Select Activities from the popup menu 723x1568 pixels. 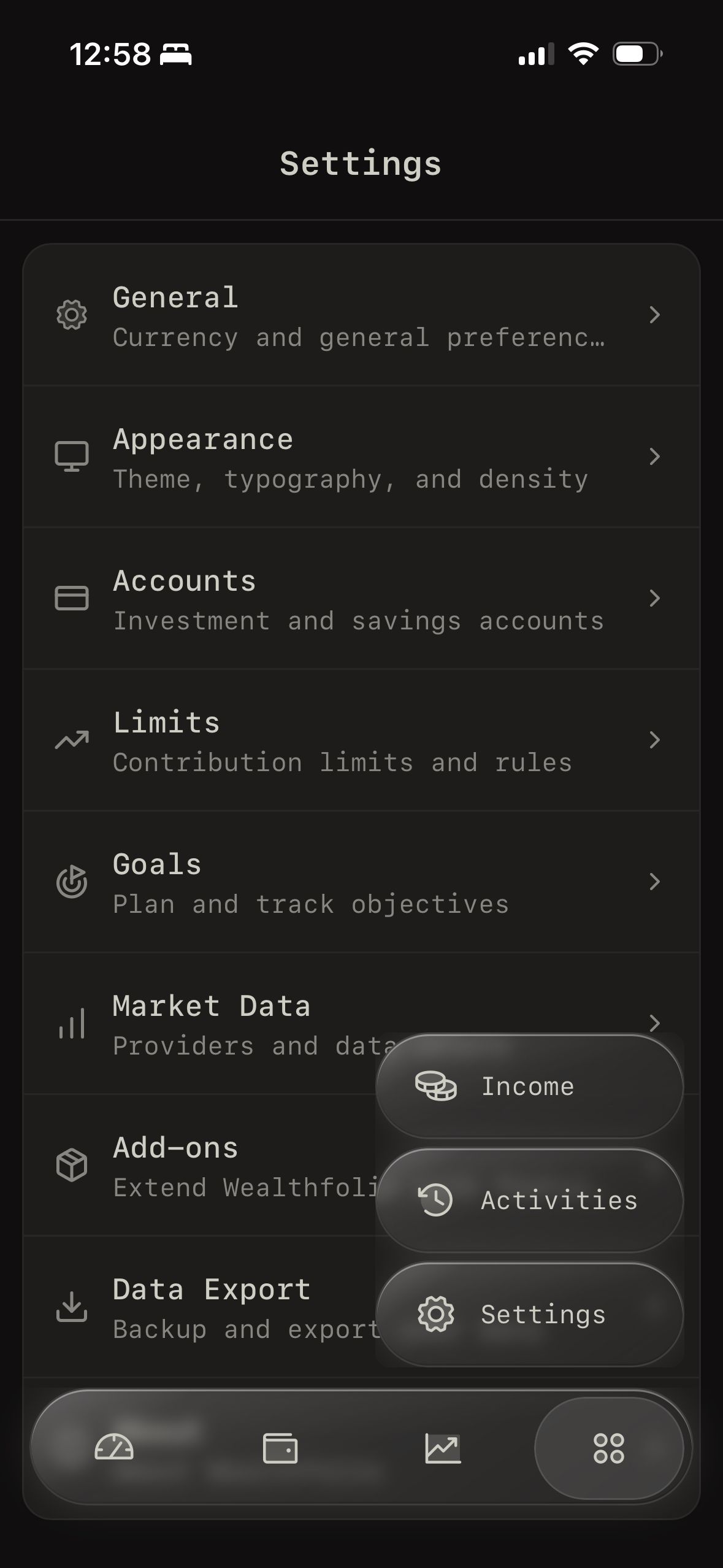(529, 1201)
